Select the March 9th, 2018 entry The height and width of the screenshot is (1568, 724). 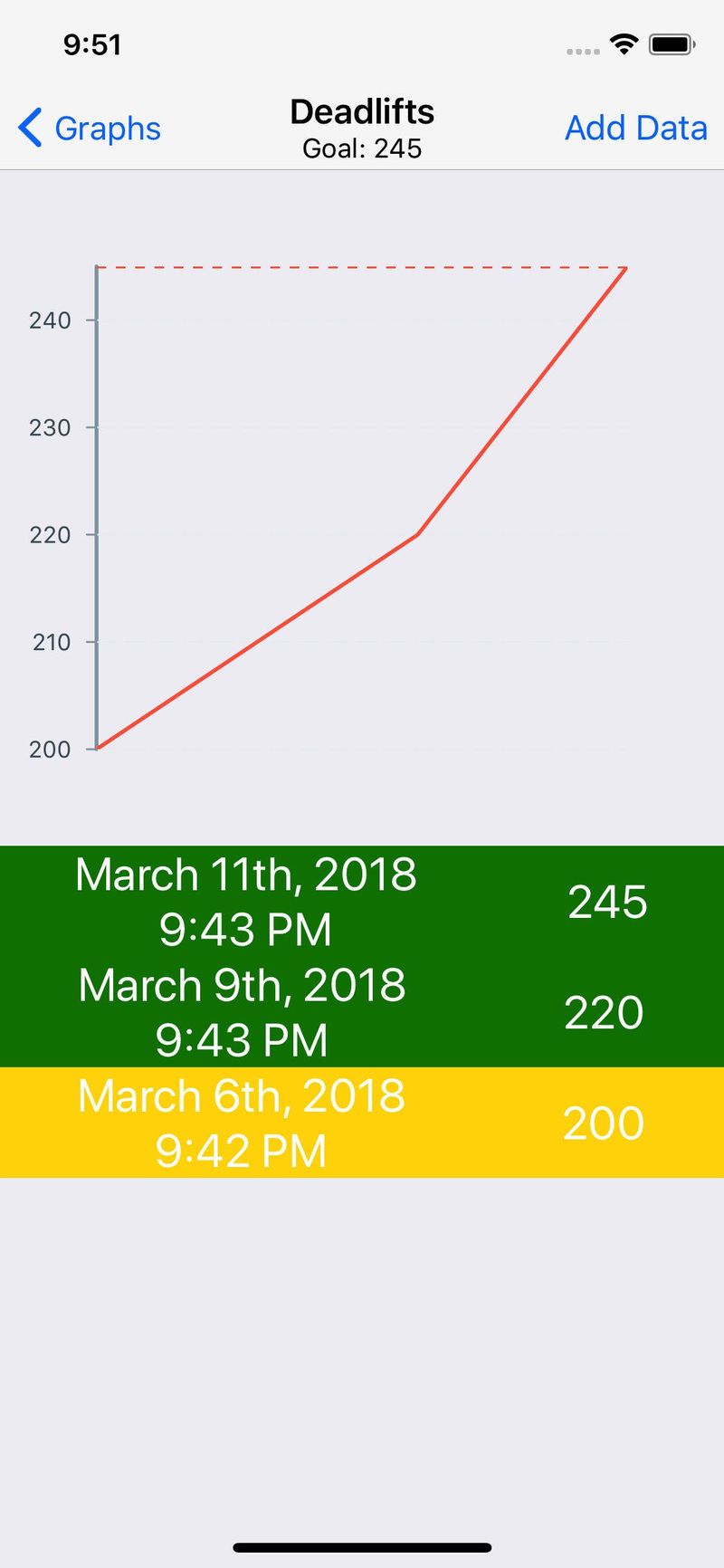pos(362,1012)
